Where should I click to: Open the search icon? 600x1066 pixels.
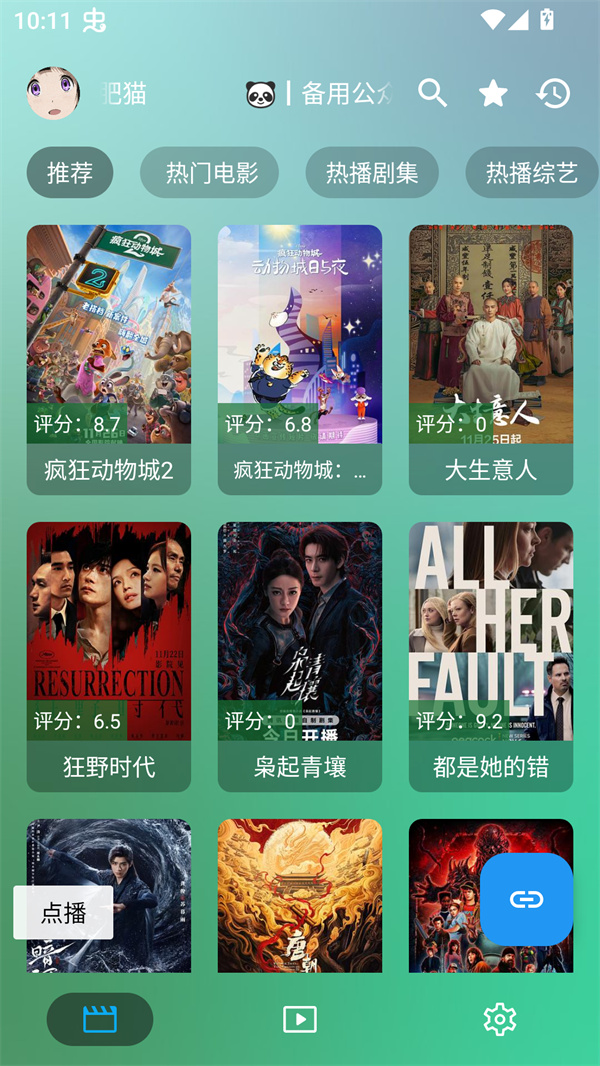(432, 93)
